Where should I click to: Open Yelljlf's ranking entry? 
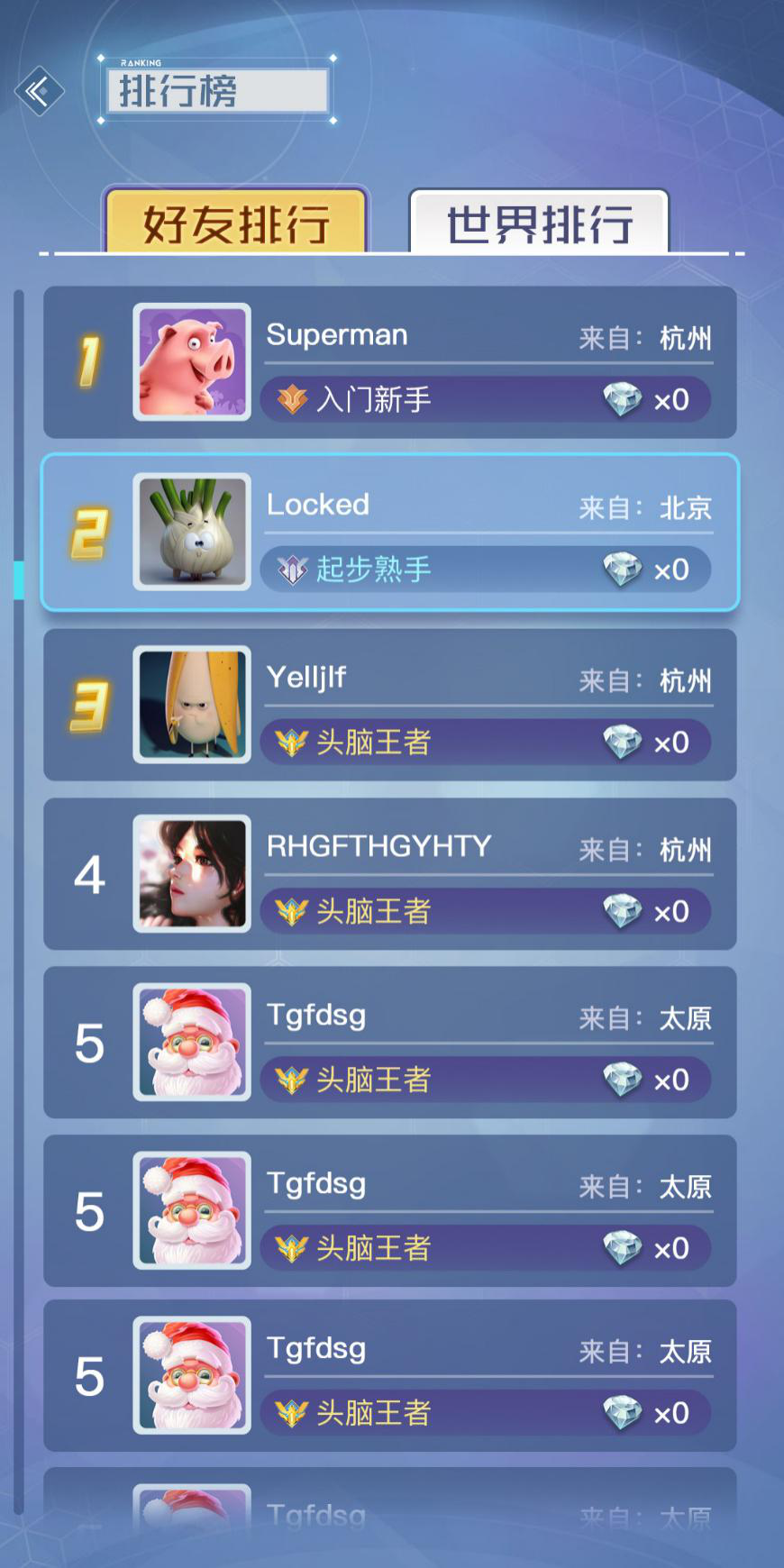coord(389,705)
